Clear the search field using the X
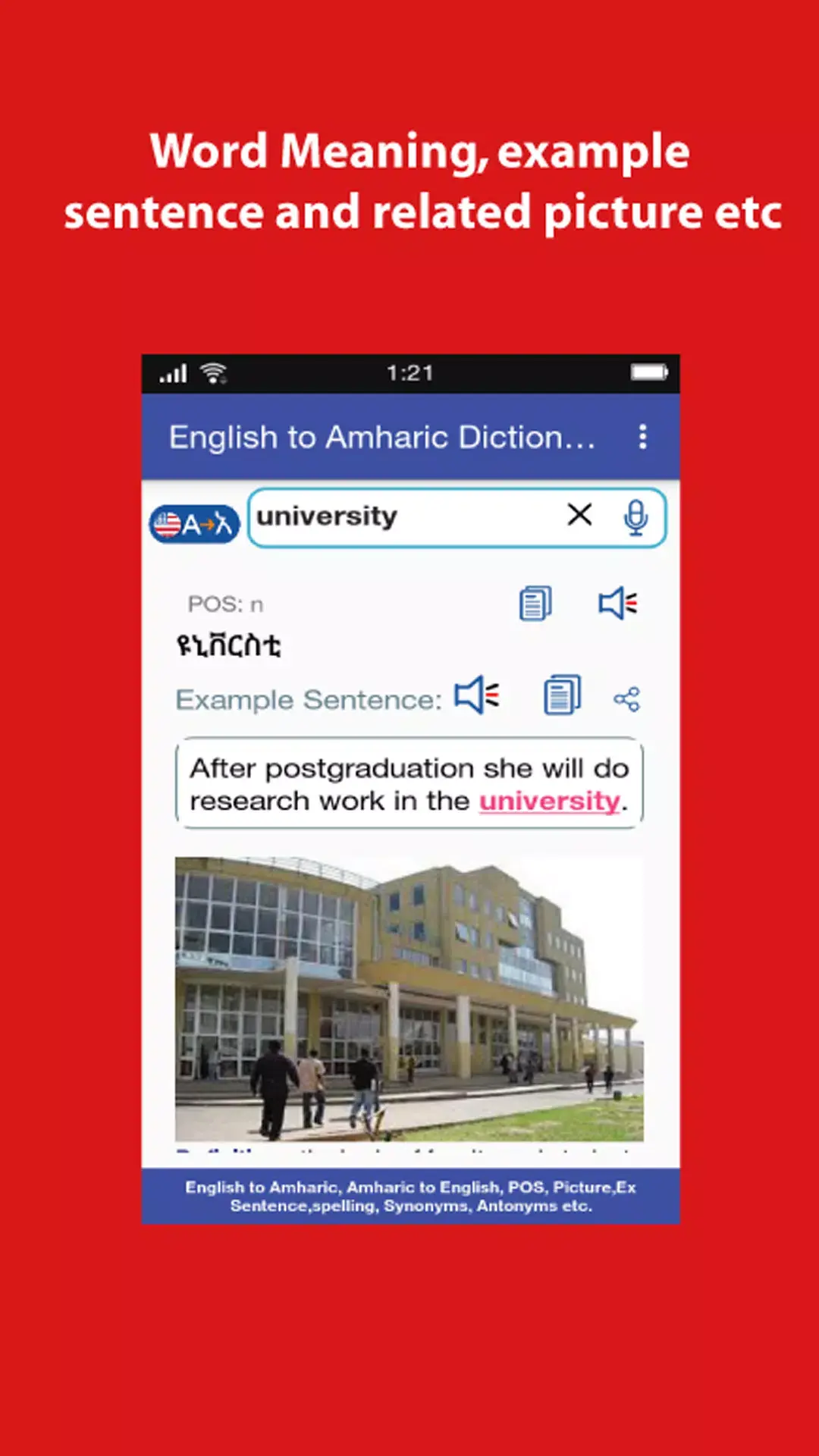This screenshot has height=1456, width=819. tap(579, 516)
